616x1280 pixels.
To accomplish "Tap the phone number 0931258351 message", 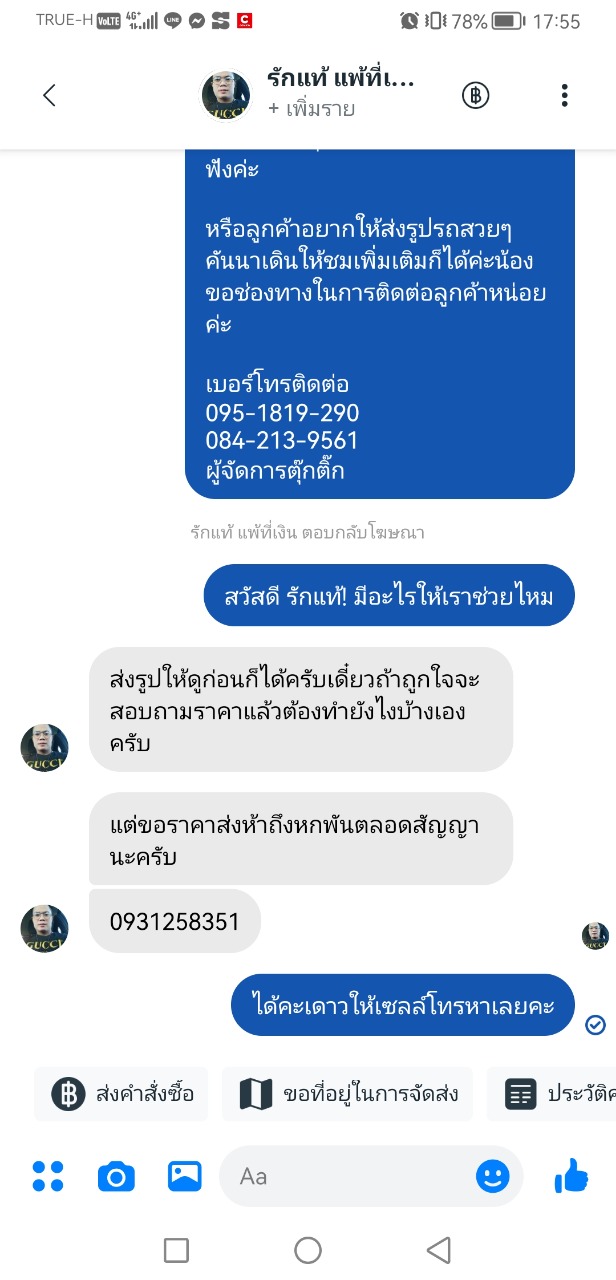I will pyautogui.click(x=175, y=921).
